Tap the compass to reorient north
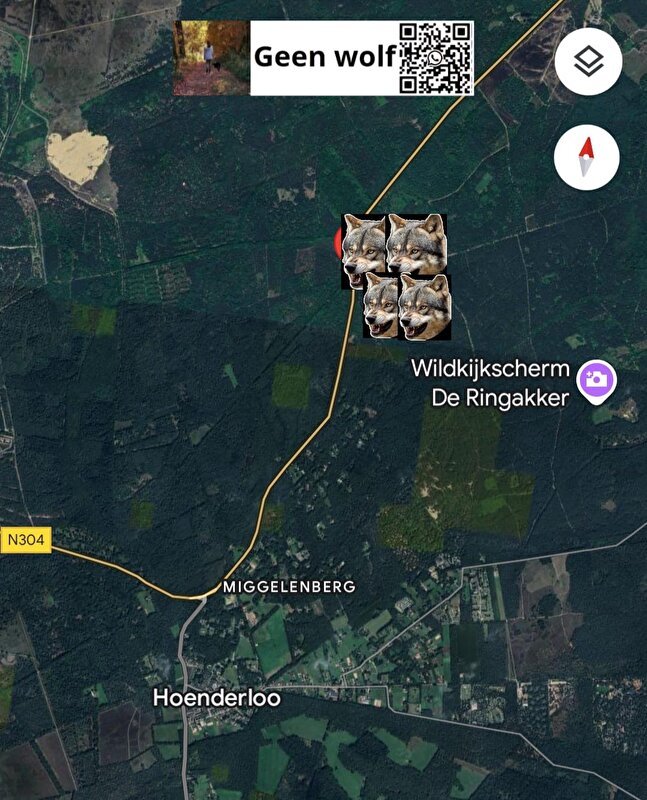647x800 pixels. click(x=587, y=158)
